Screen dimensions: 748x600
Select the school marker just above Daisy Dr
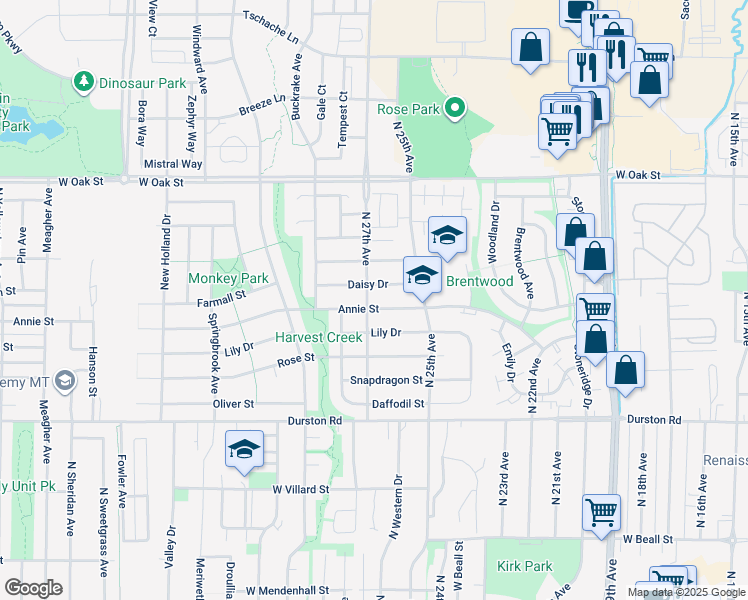pyautogui.click(x=447, y=236)
